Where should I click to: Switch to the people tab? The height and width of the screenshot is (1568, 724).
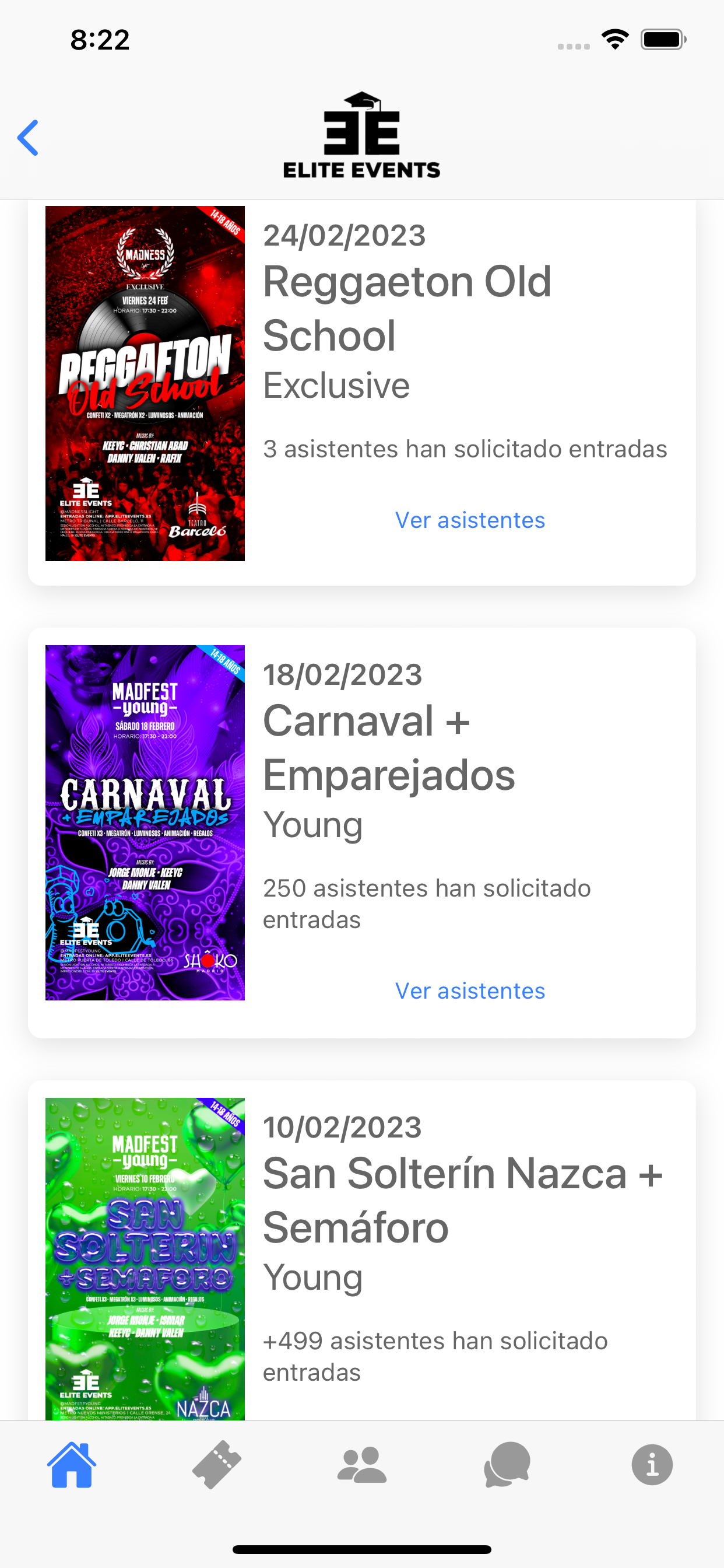[362, 1465]
